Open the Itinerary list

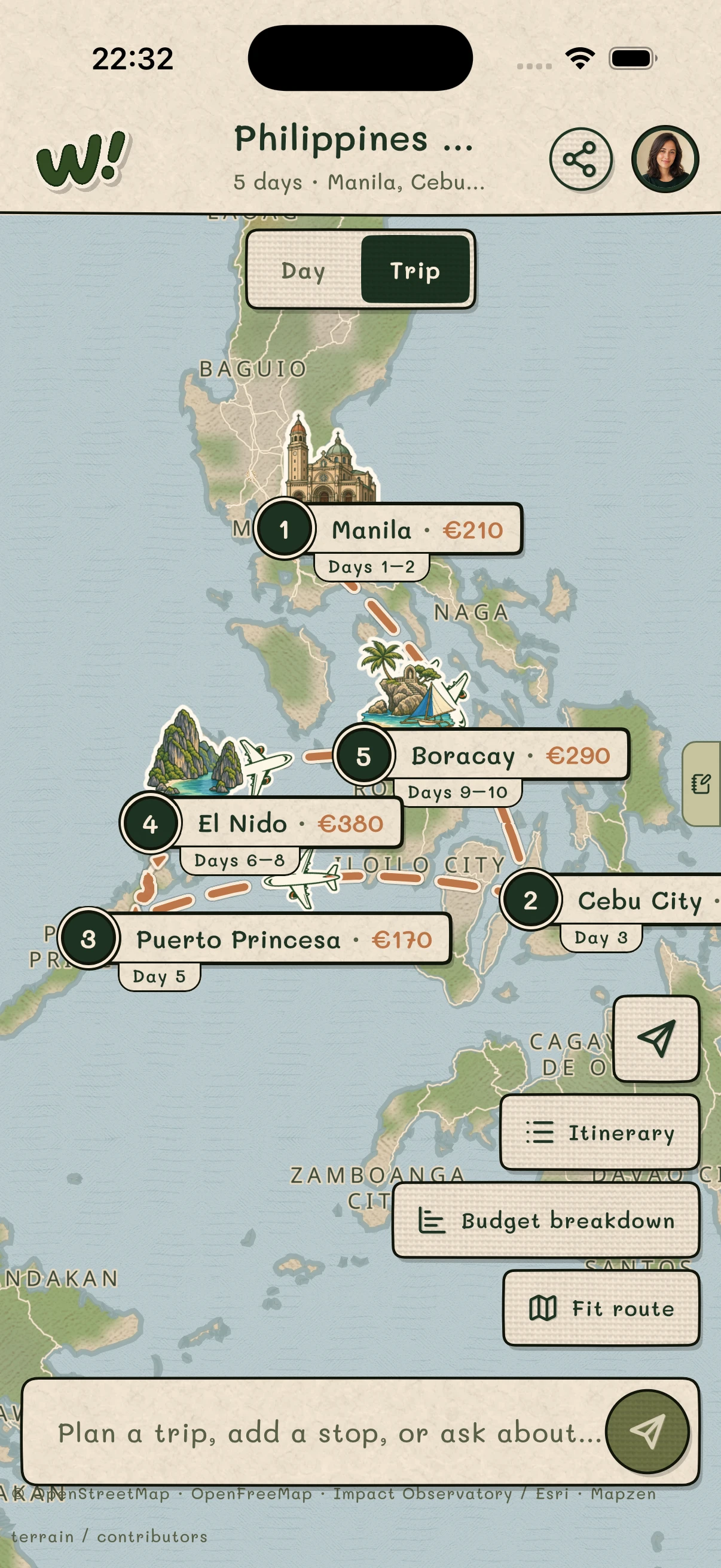tap(599, 1132)
